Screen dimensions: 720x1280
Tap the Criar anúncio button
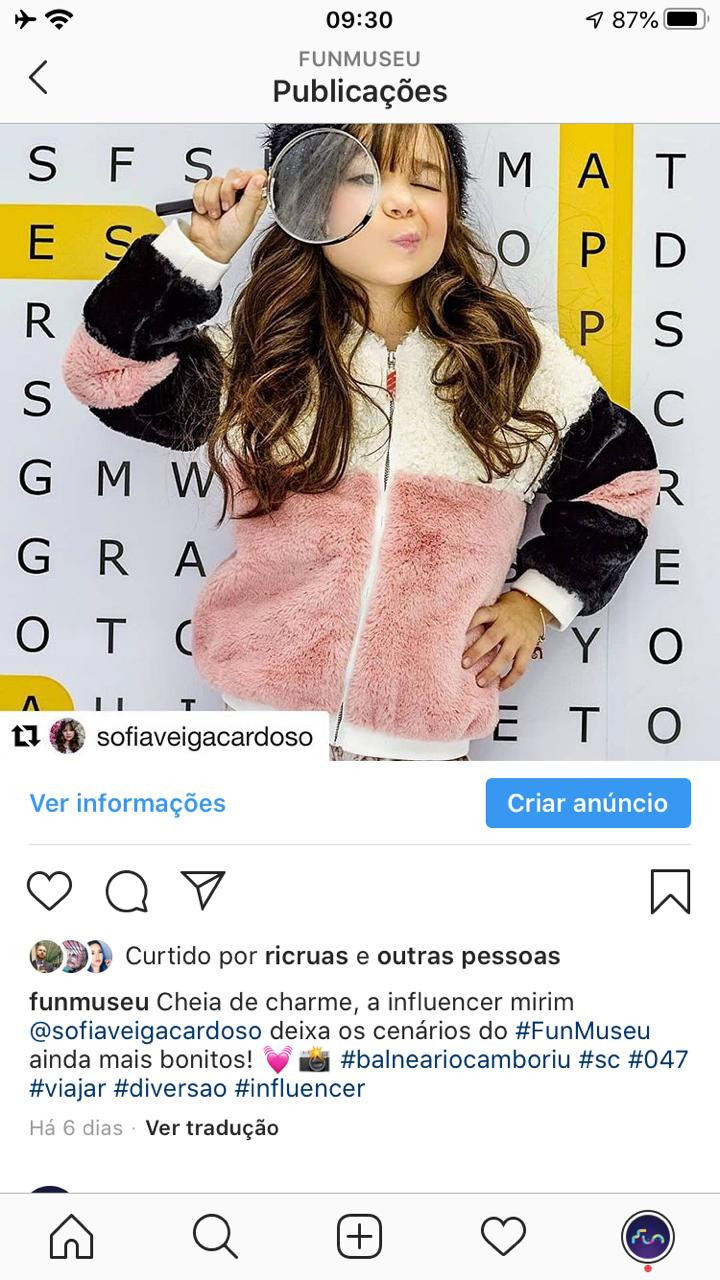[x=588, y=803]
